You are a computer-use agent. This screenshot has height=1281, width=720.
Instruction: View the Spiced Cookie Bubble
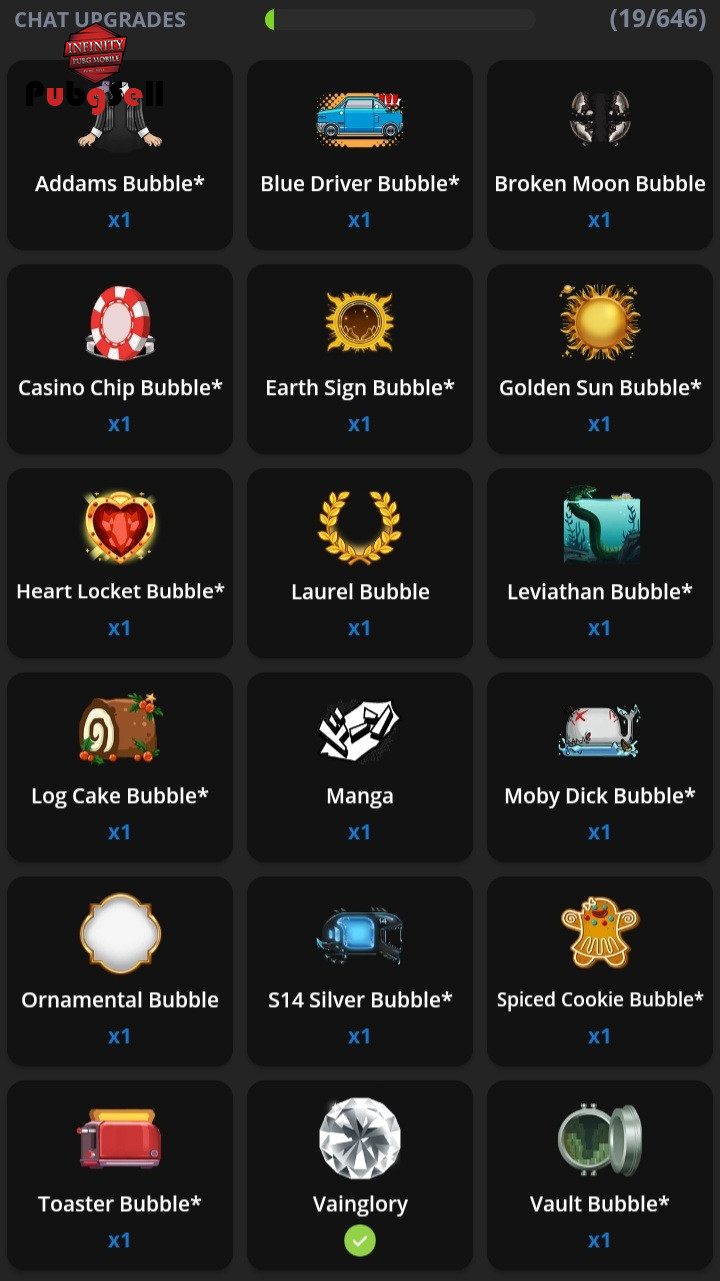coord(600,971)
